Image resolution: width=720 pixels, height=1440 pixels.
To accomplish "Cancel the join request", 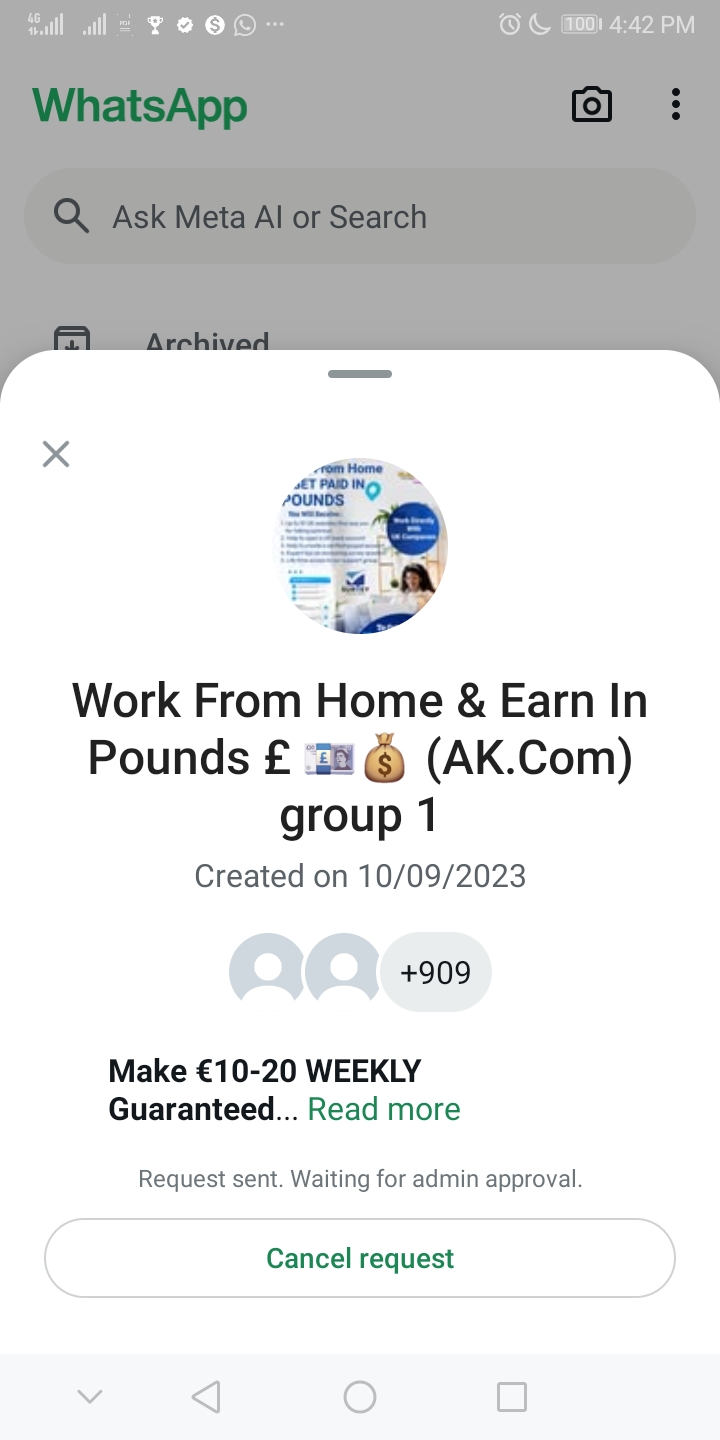I will [x=360, y=1258].
